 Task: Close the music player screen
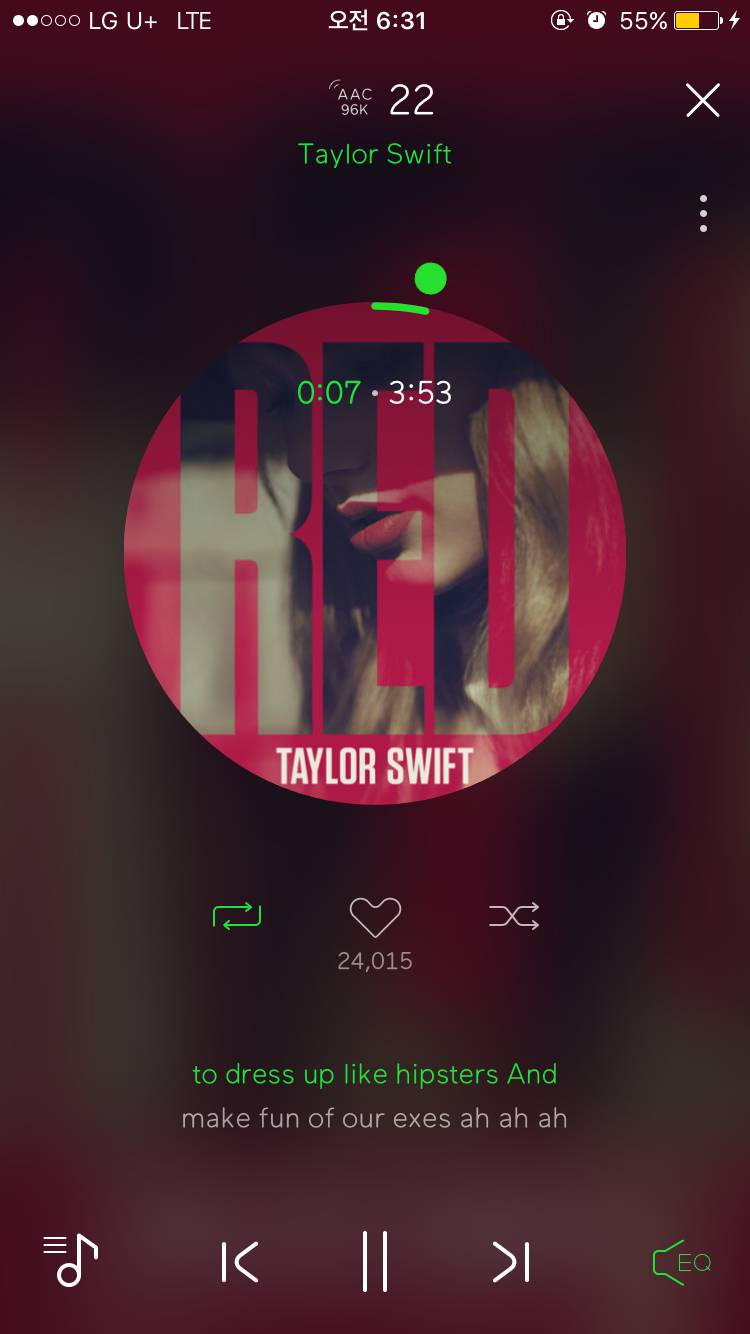point(702,101)
